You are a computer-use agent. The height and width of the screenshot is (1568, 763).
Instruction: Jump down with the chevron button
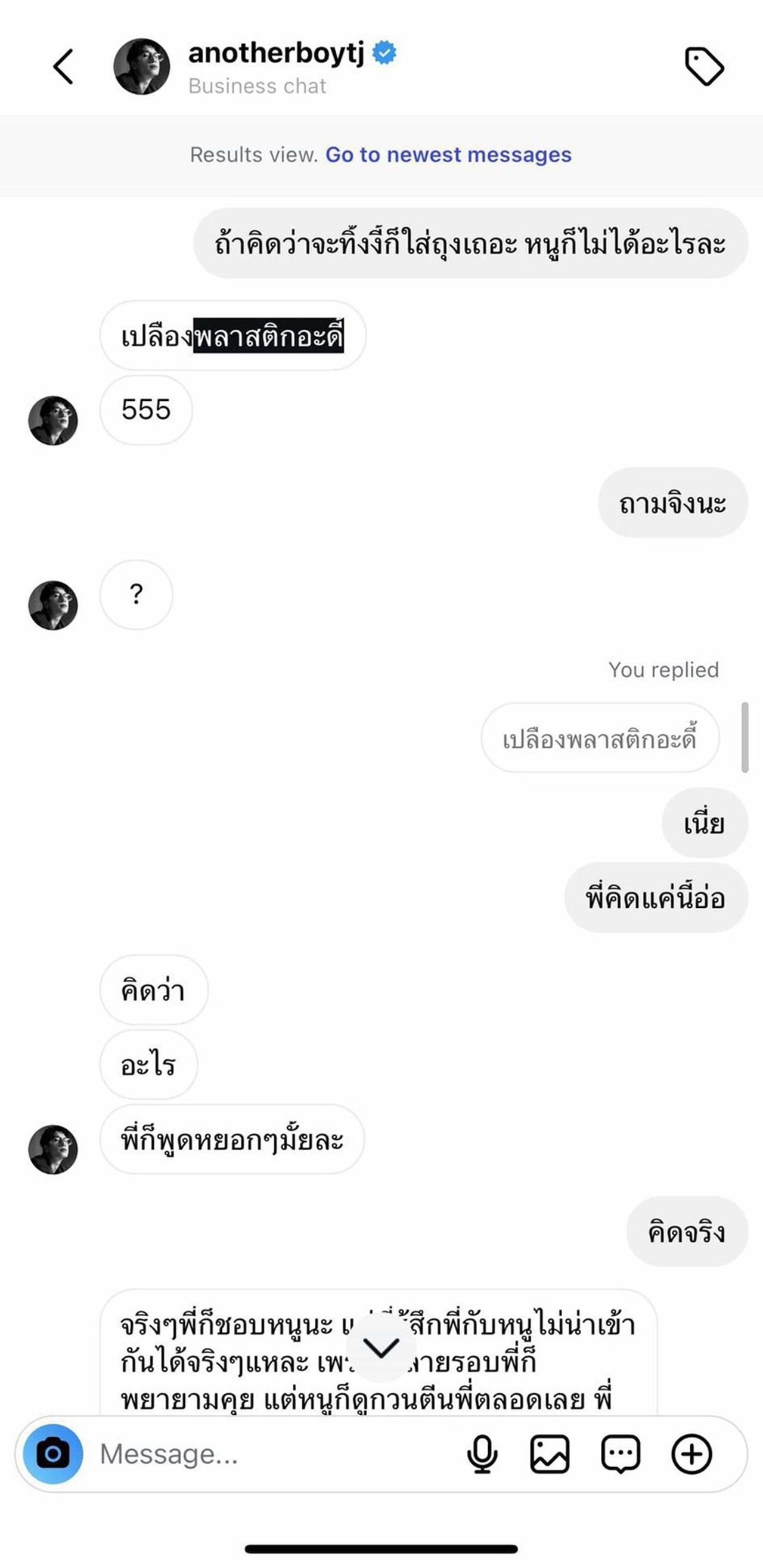tap(381, 1348)
